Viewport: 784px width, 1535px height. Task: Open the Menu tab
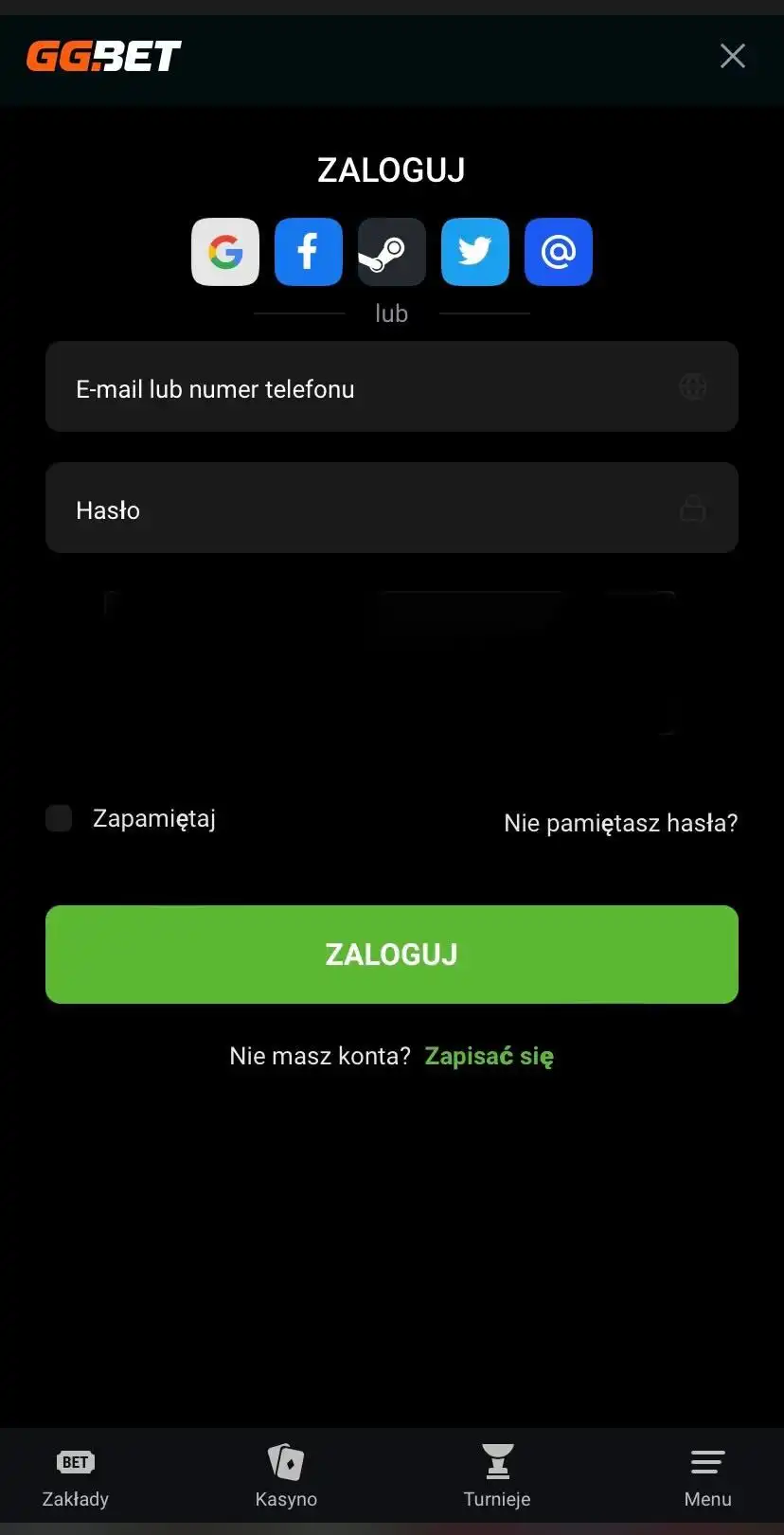pos(707,1477)
